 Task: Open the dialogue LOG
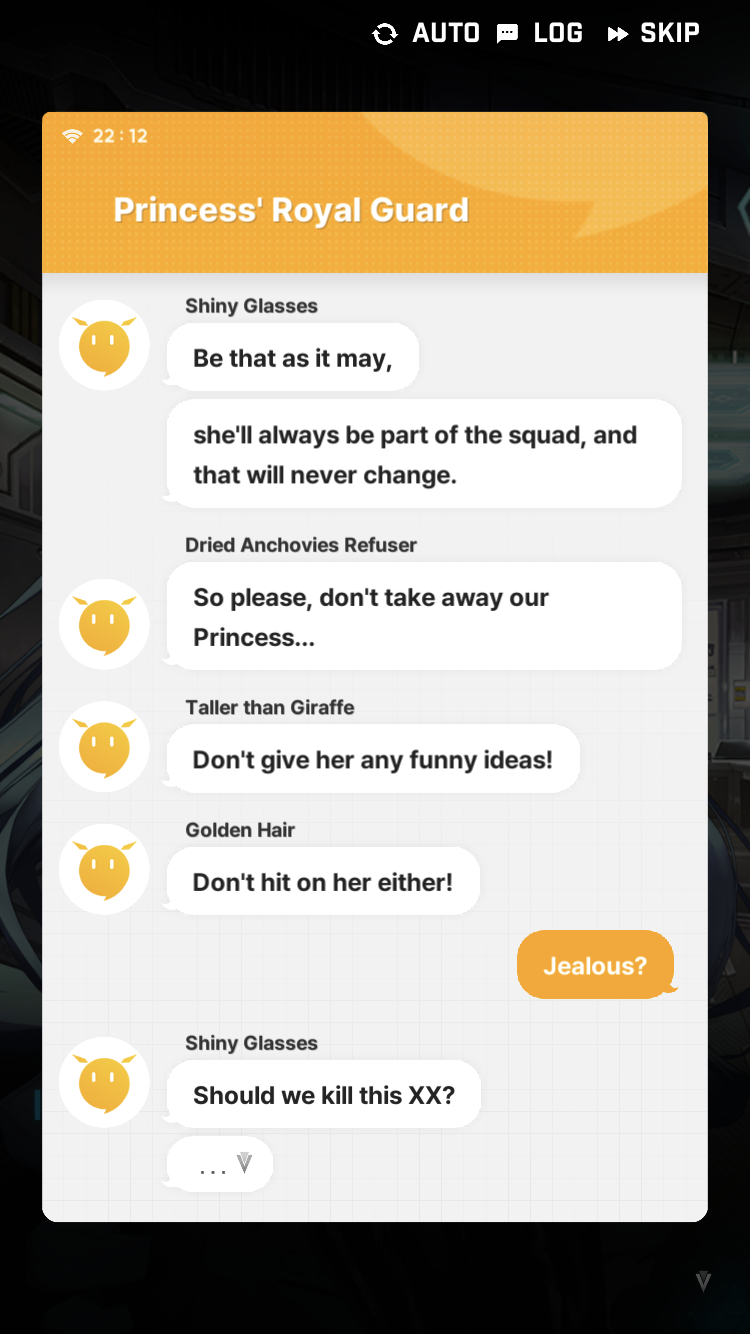click(x=540, y=33)
